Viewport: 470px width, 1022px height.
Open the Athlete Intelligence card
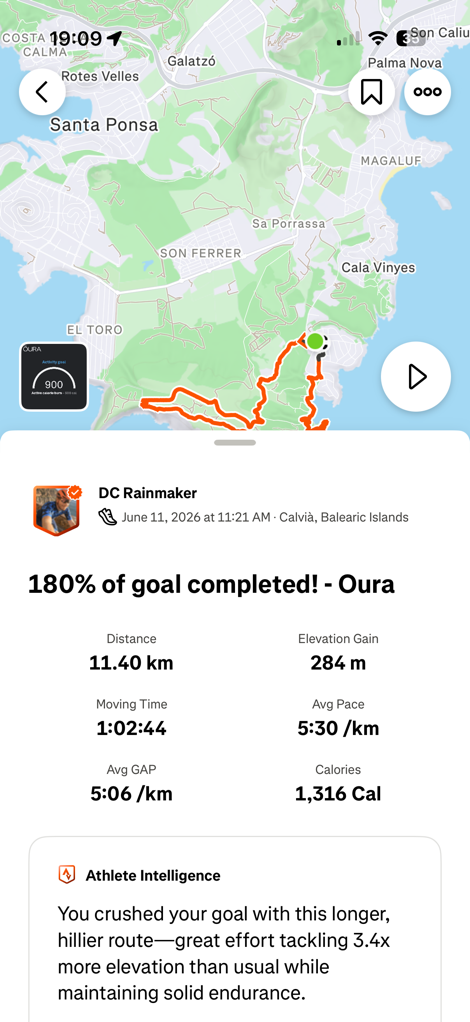click(x=235, y=929)
